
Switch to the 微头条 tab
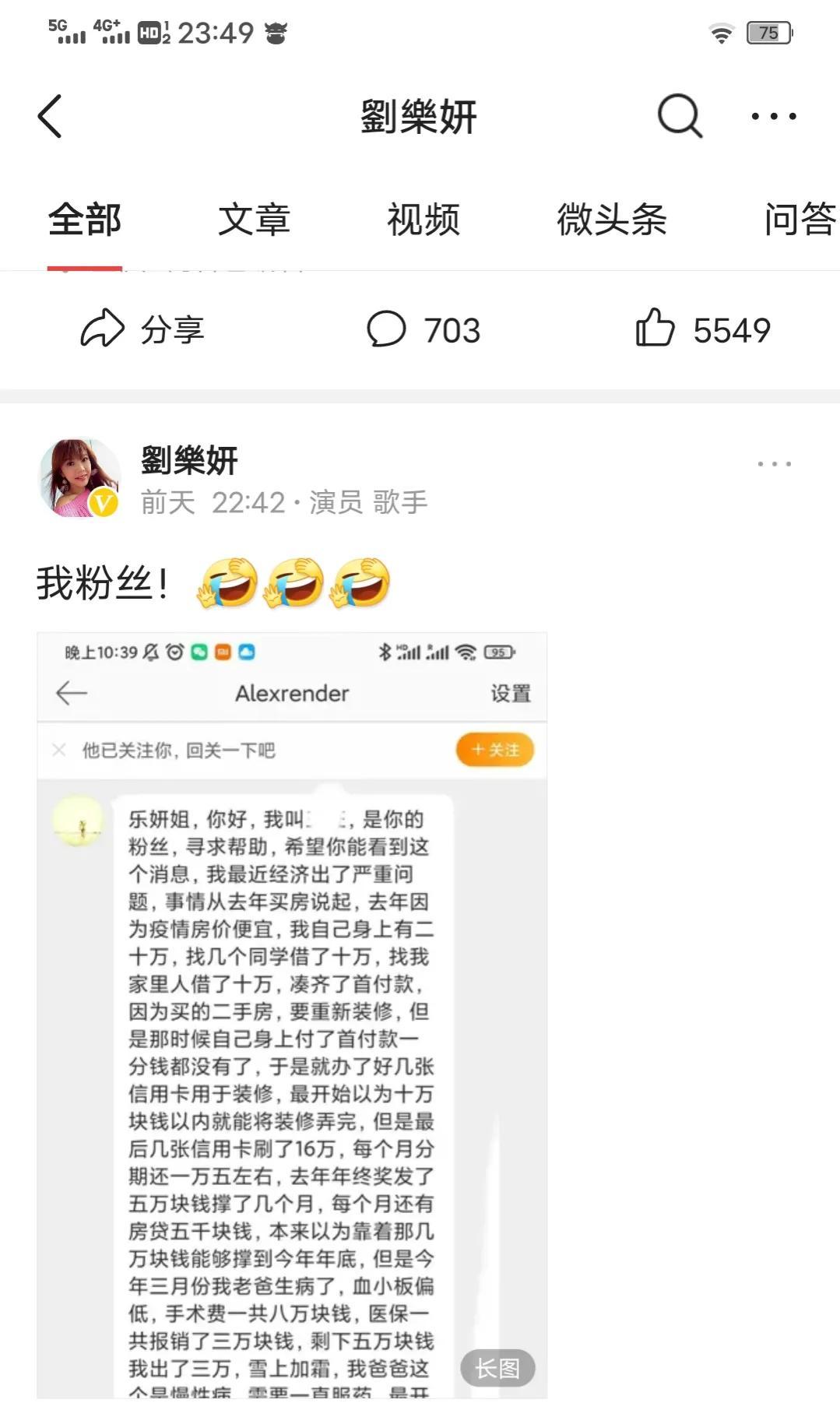(x=612, y=220)
